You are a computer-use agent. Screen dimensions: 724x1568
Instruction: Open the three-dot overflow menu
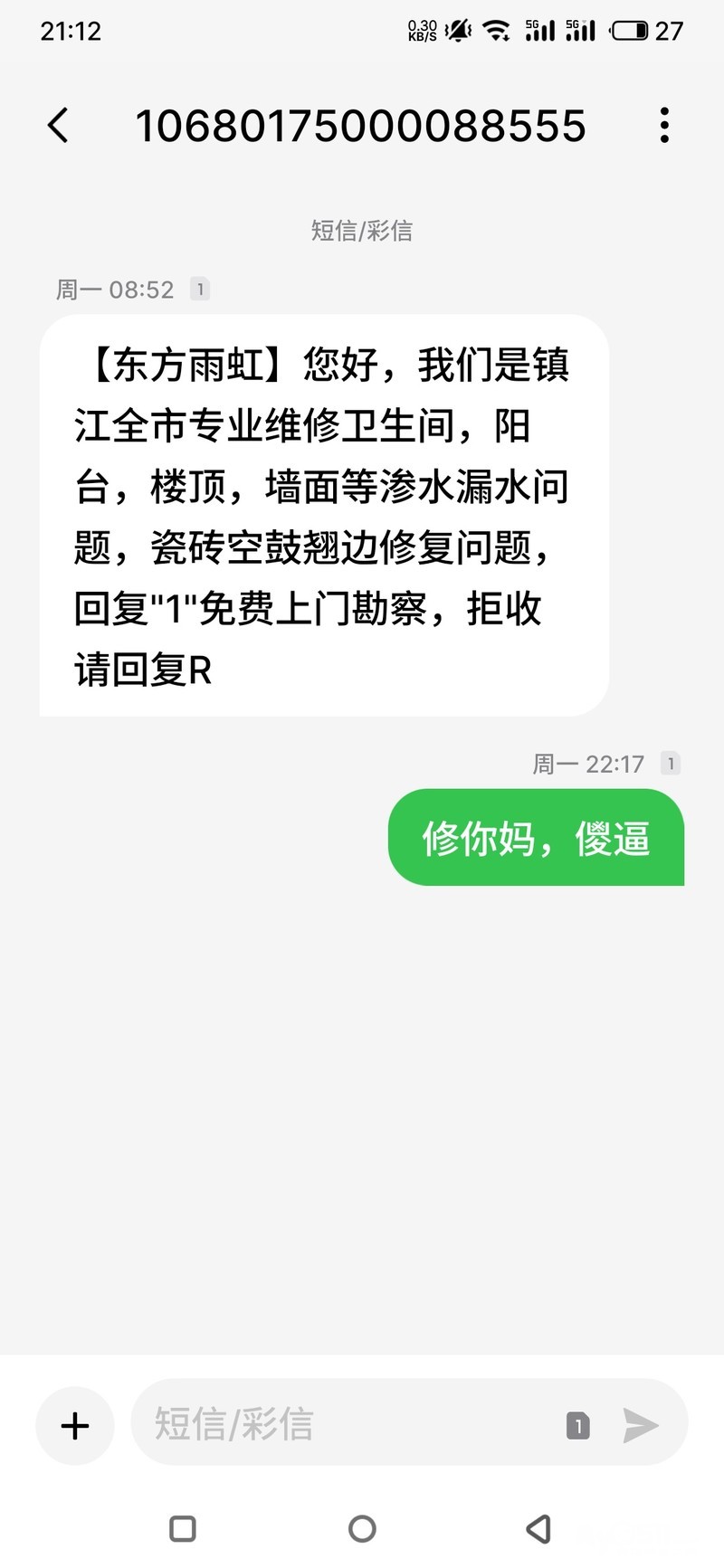pyautogui.click(x=664, y=126)
